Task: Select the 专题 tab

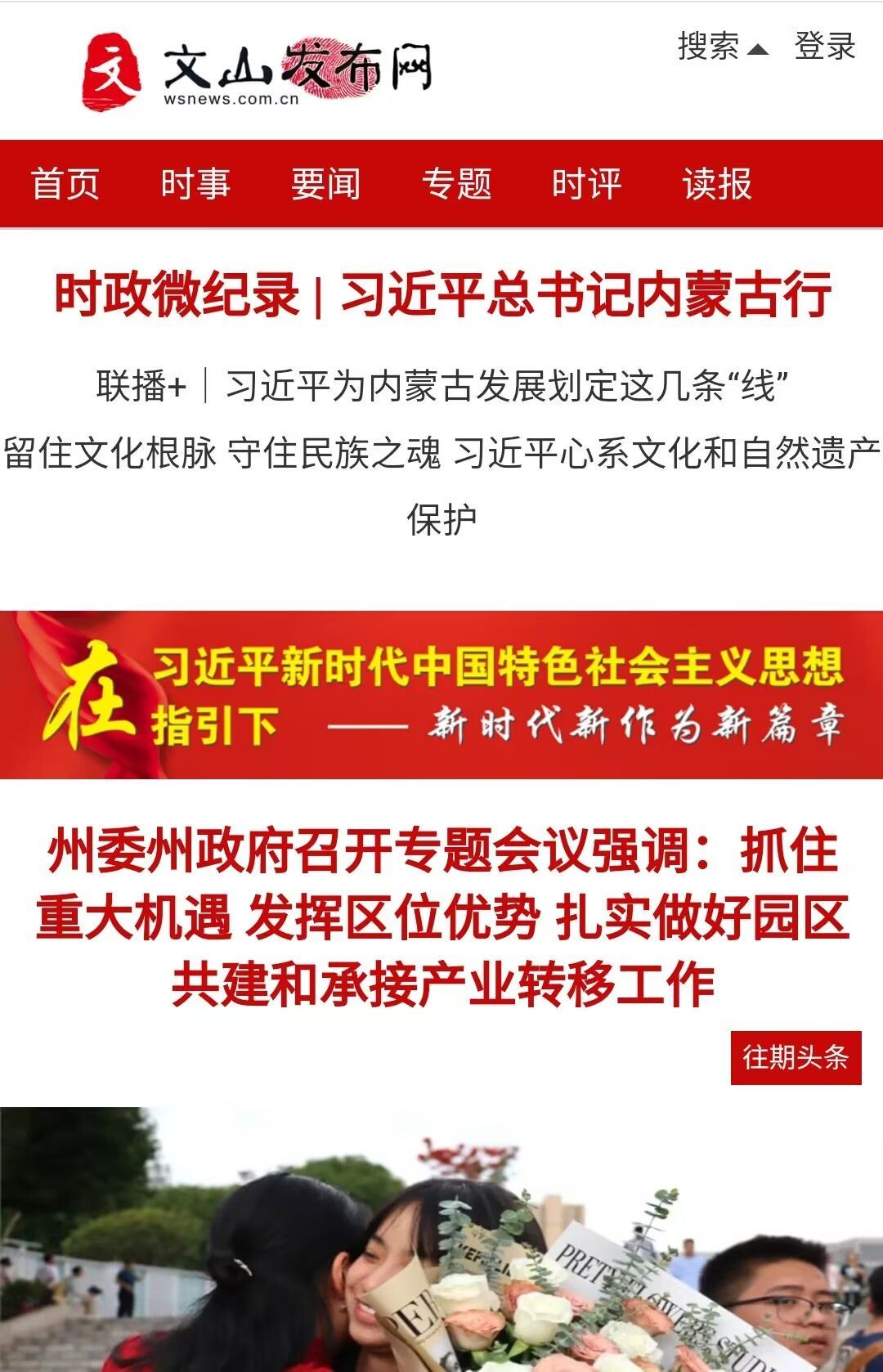Action: click(456, 183)
